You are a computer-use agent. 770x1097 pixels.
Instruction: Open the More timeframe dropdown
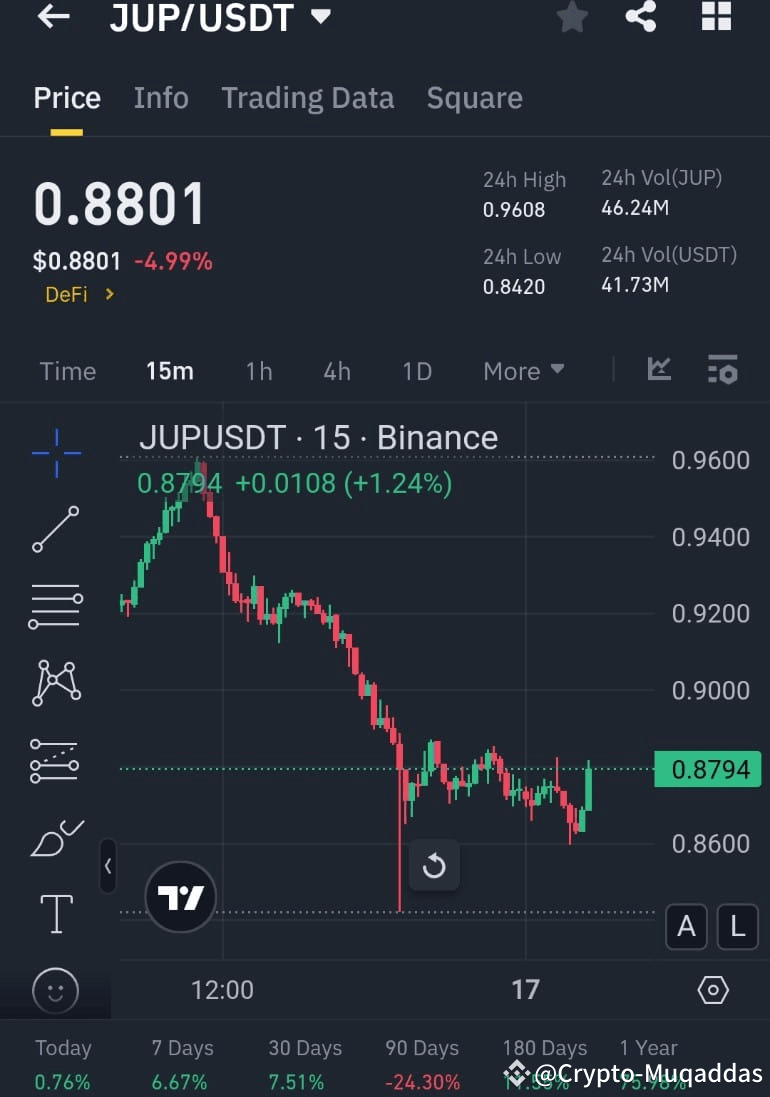[523, 370]
